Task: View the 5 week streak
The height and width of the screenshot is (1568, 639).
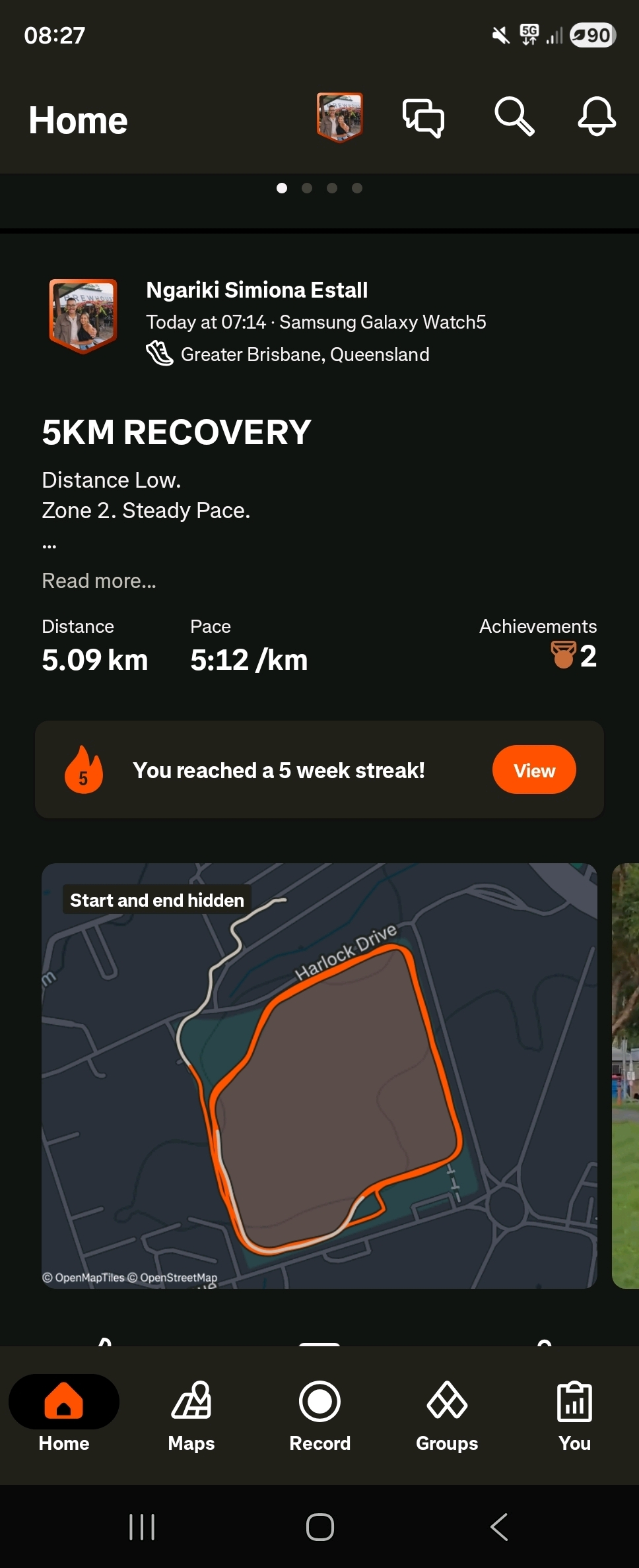Action: [533, 769]
